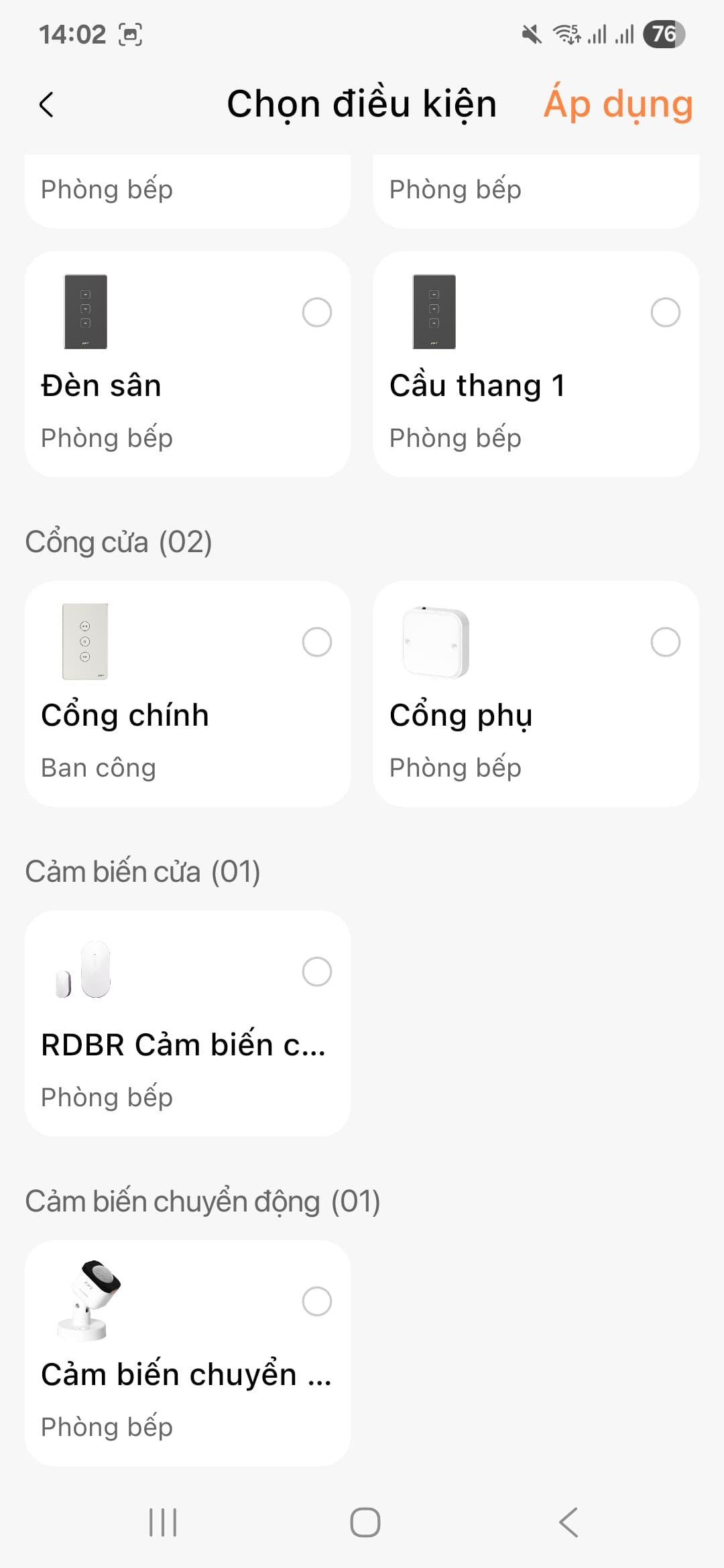
Task: Tap the Cầu thang 1 switch icon
Action: (x=434, y=313)
